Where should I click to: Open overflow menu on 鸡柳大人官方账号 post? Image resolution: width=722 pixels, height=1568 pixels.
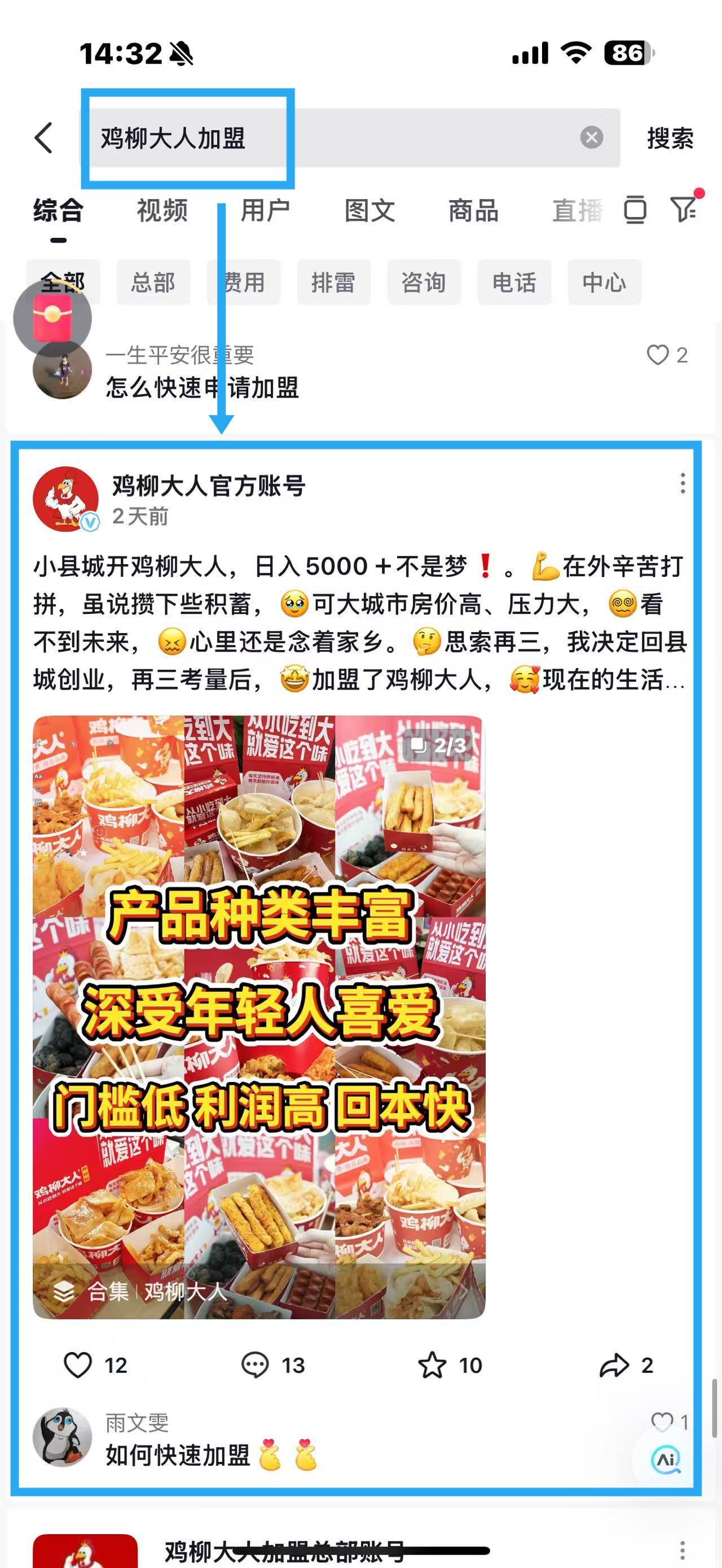(683, 483)
